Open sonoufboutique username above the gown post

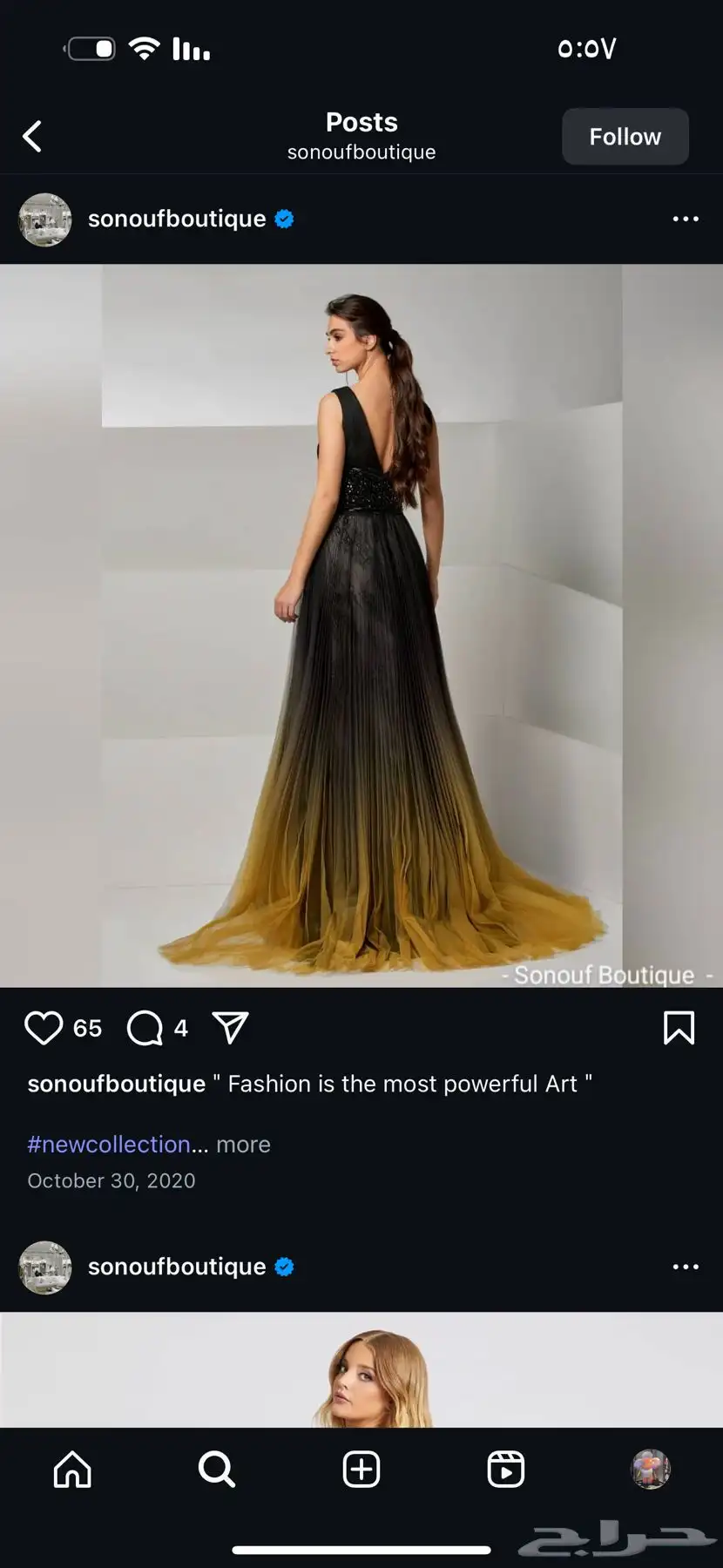pyautogui.click(x=177, y=219)
